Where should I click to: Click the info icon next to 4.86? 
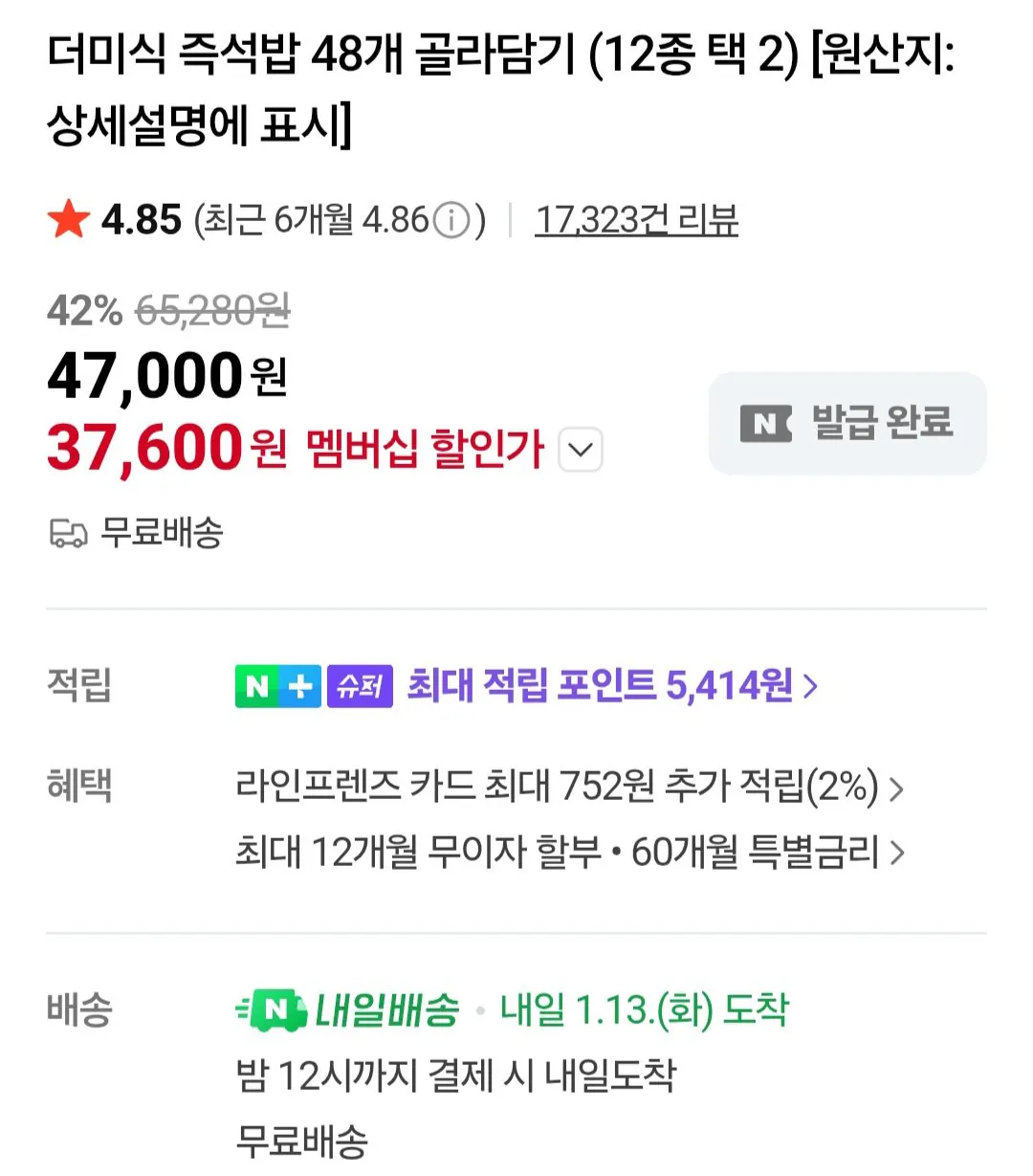pos(452,218)
